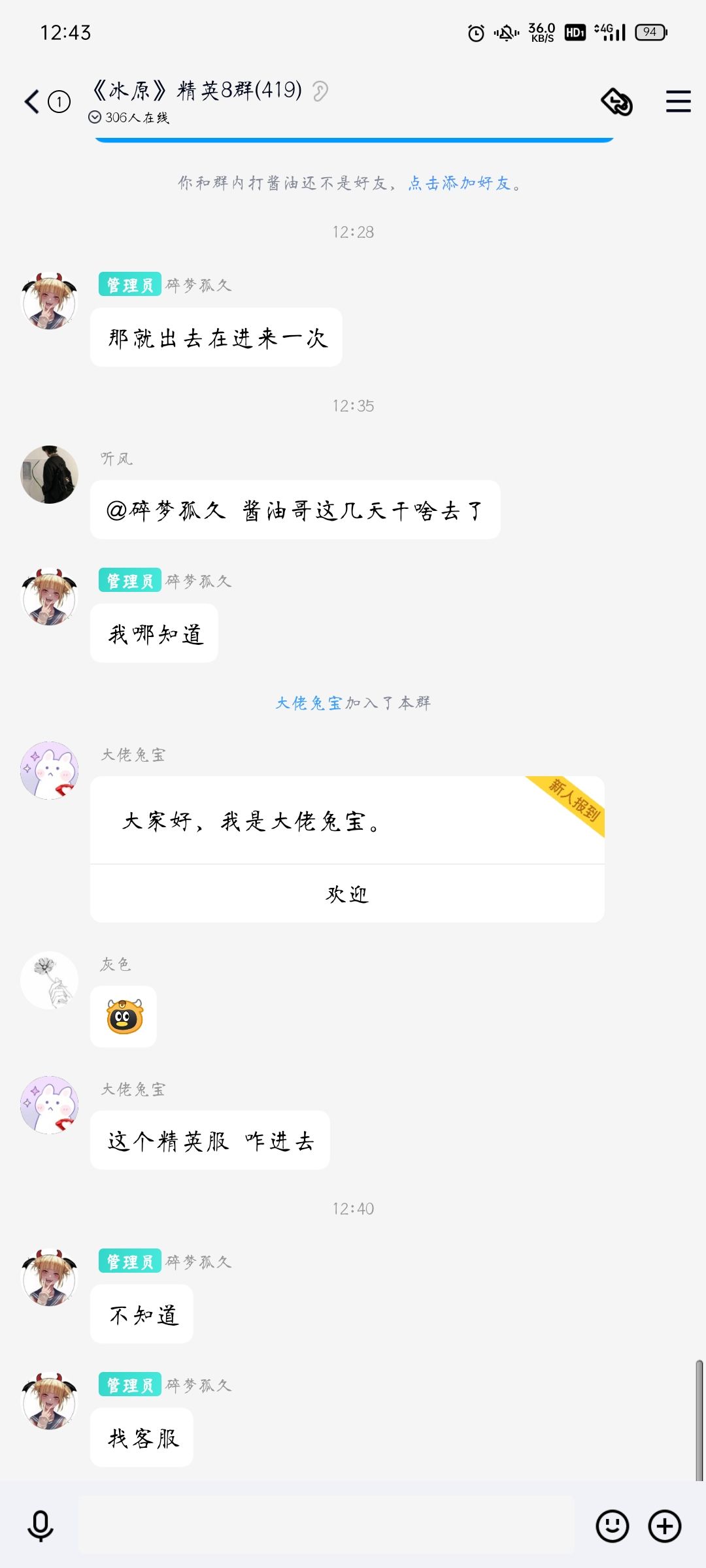Tap the 4G network indicator in status bar
This screenshot has width=706, height=1568.
coord(605,31)
